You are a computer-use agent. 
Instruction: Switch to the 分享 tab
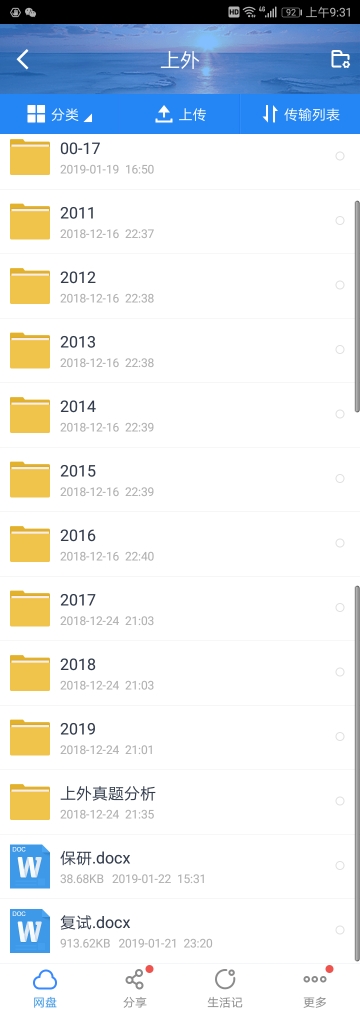click(135, 988)
